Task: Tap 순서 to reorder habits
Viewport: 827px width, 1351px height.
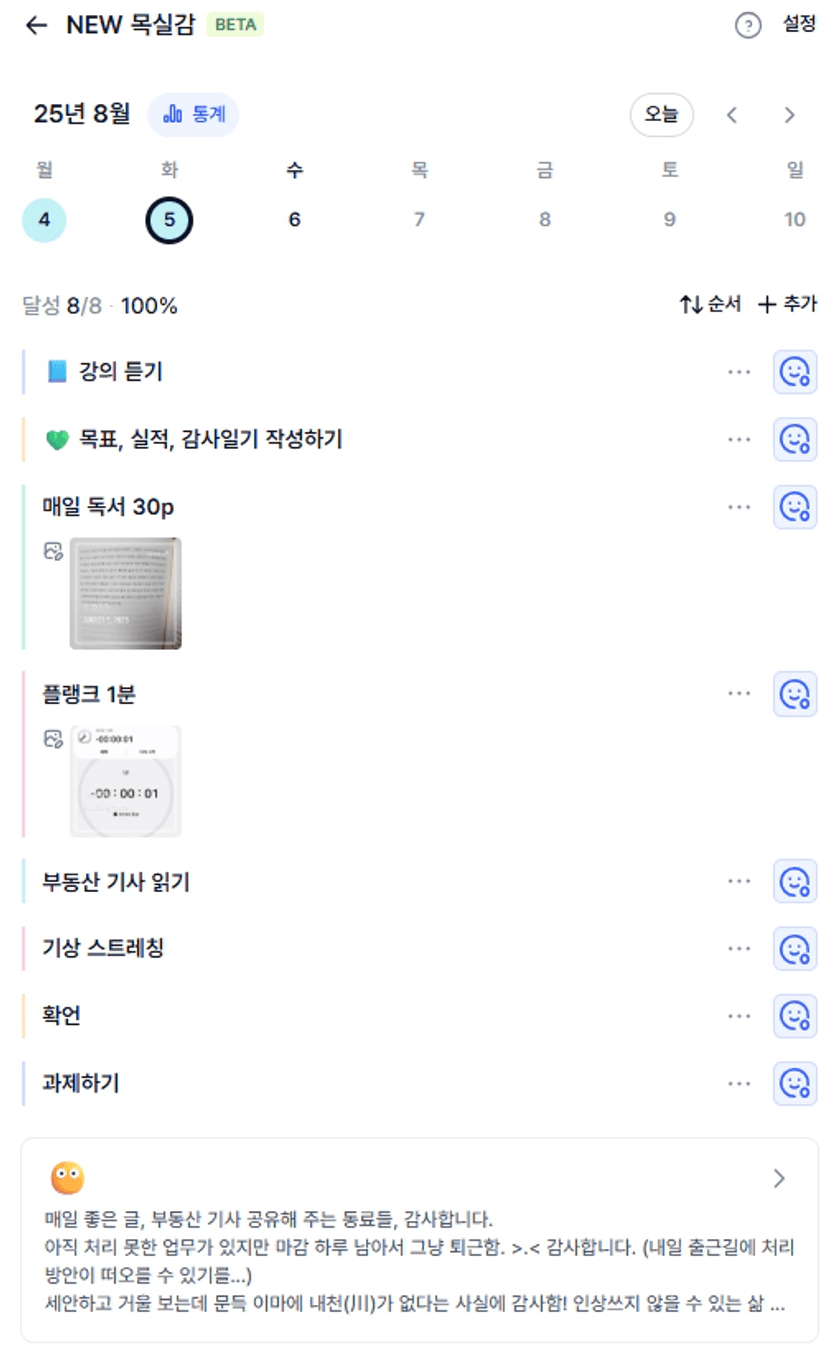Action: click(x=710, y=305)
